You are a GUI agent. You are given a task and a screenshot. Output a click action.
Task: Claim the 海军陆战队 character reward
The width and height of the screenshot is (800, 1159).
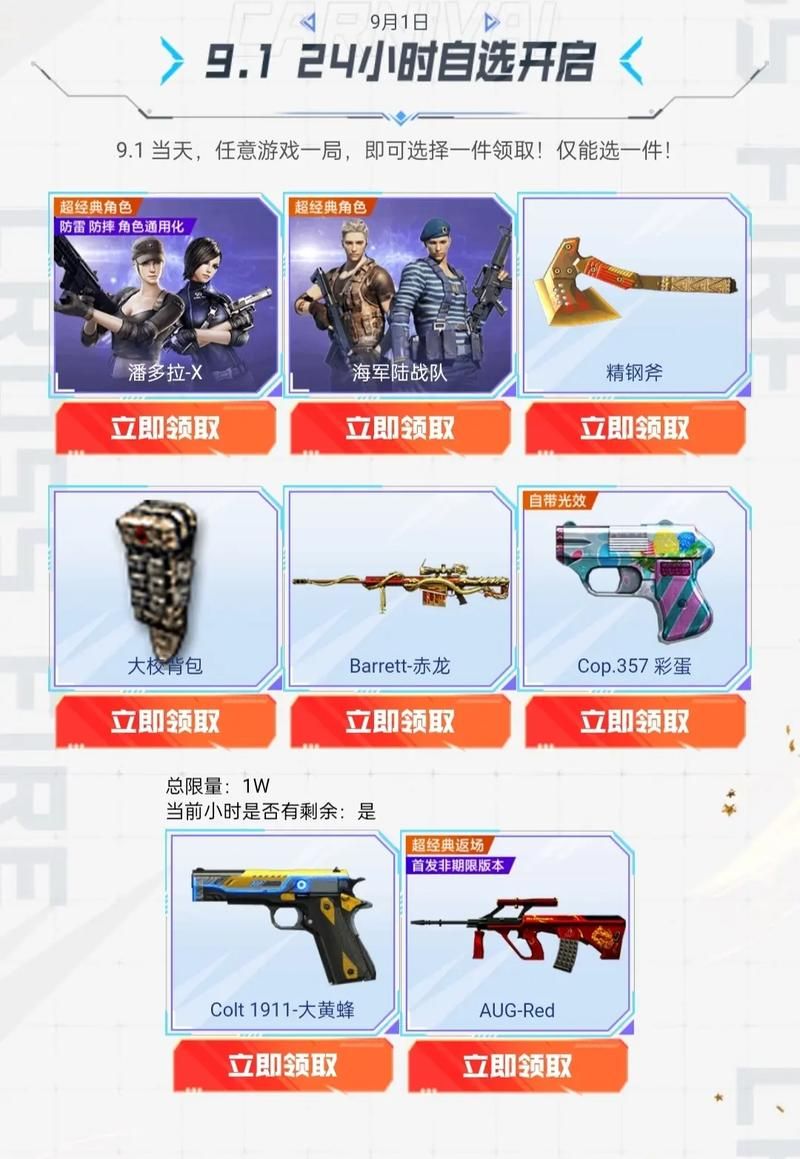[400, 428]
